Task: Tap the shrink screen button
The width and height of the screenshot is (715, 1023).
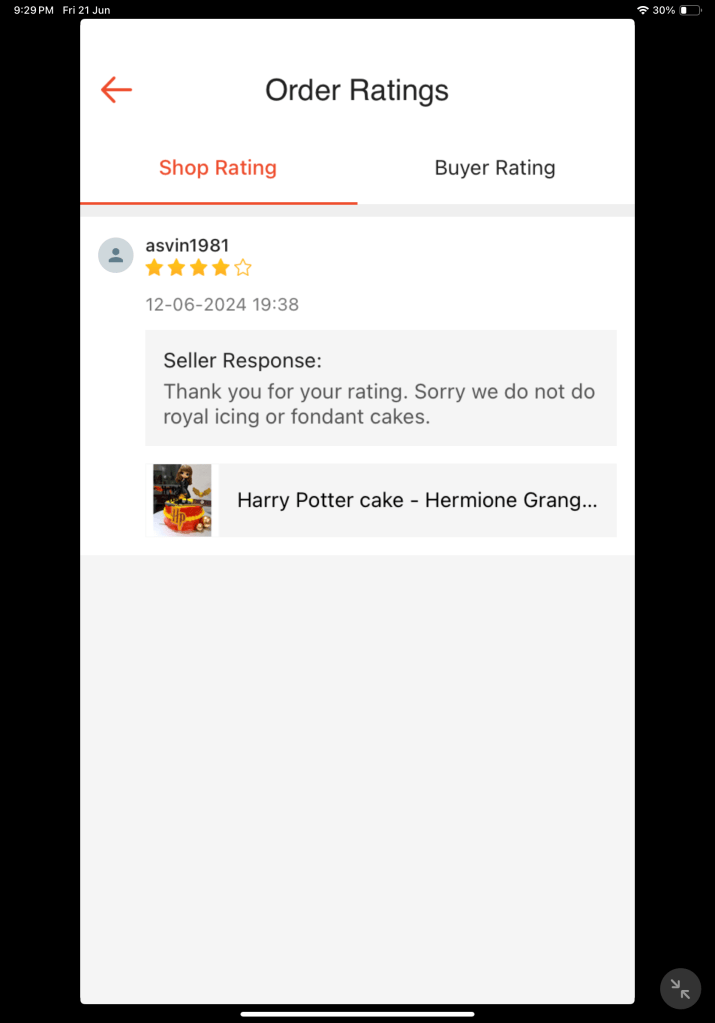Action: click(x=680, y=989)
